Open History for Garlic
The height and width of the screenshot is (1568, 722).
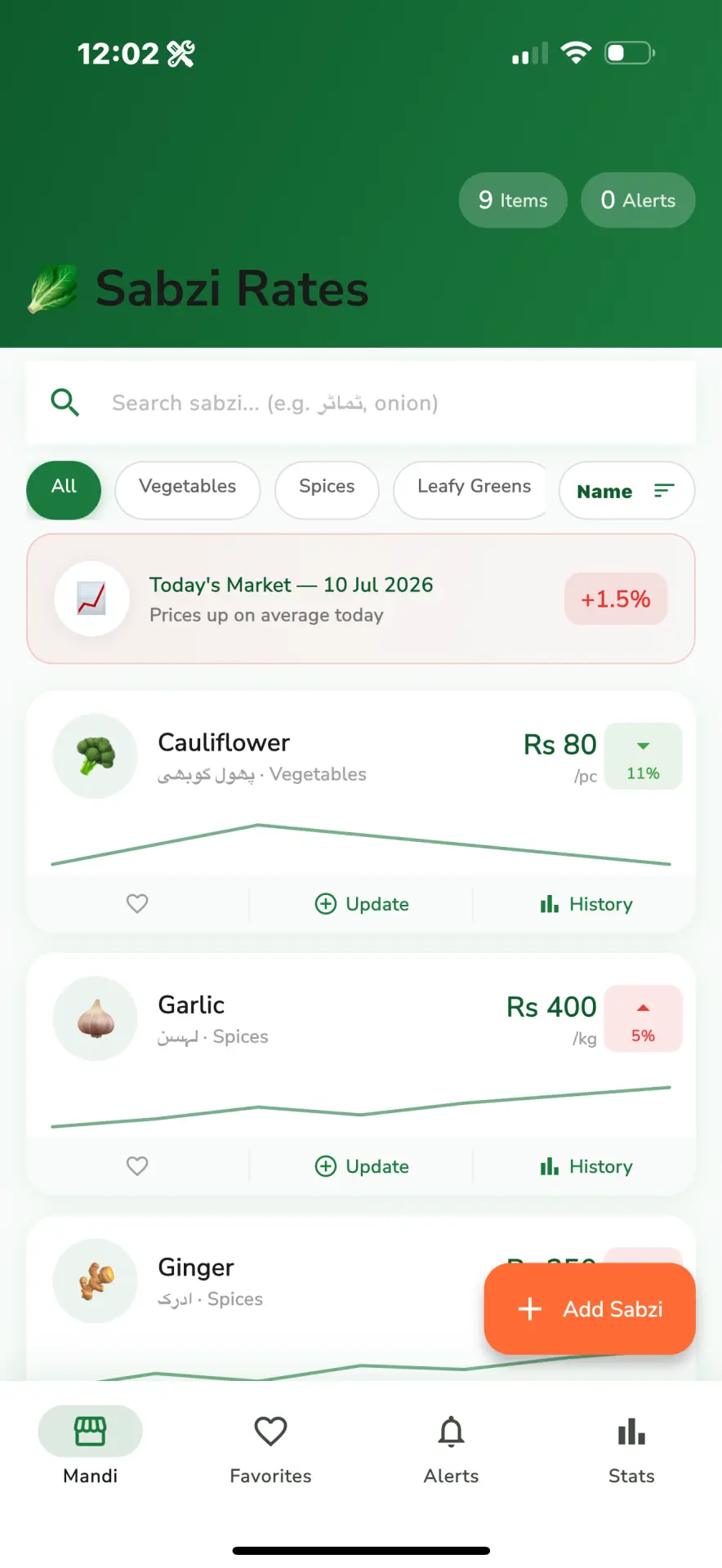[x=586, y=1166]
